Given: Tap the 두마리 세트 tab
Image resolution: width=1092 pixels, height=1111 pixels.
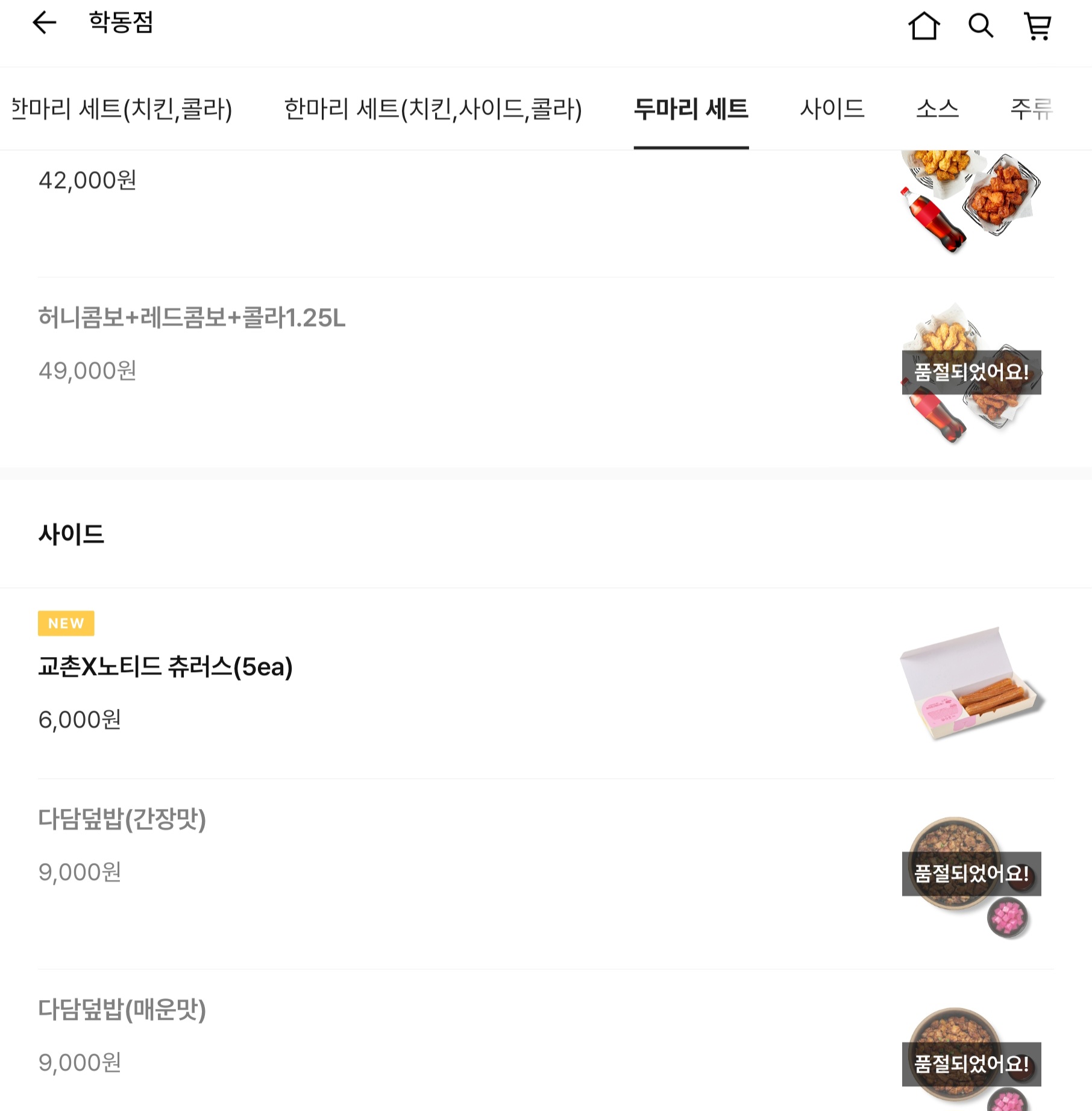Looking at the screenshot, I should (691, 109).
